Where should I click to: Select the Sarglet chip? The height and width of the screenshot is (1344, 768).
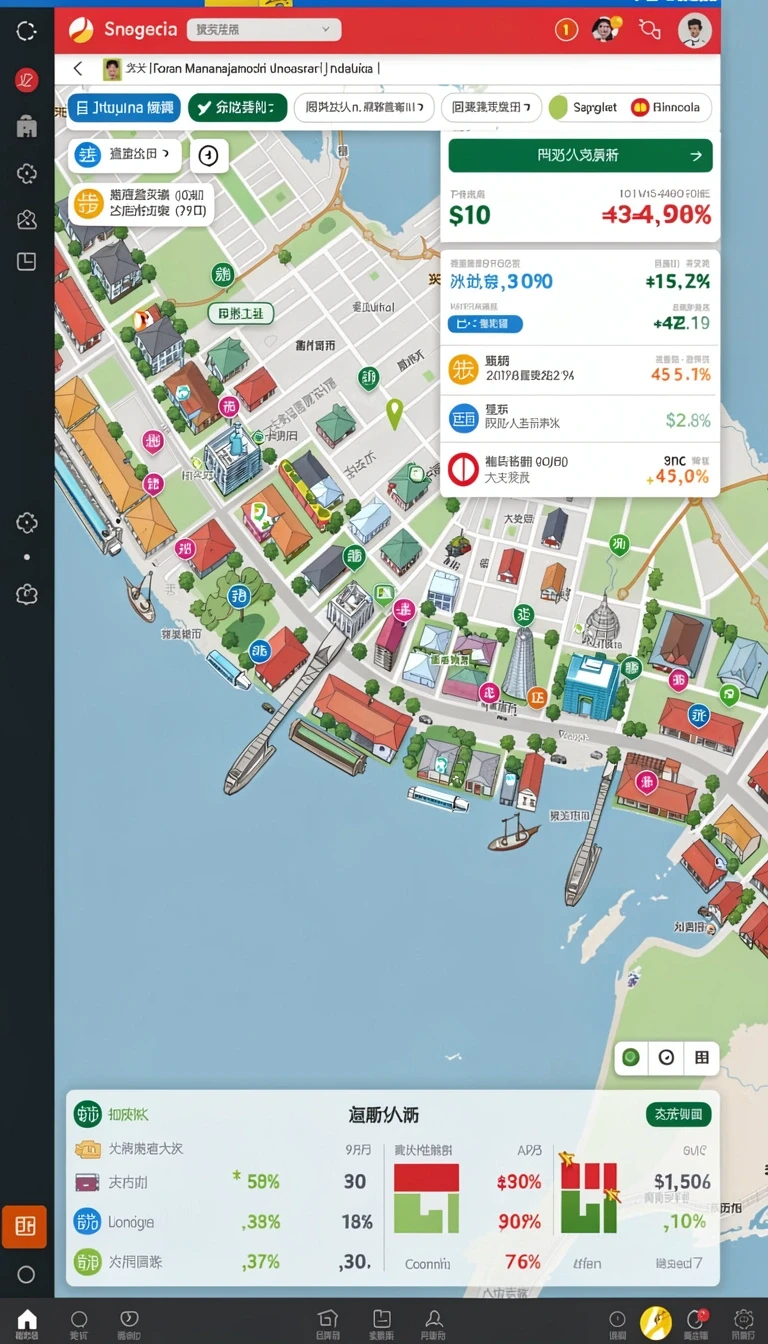[x=583, y=108]
